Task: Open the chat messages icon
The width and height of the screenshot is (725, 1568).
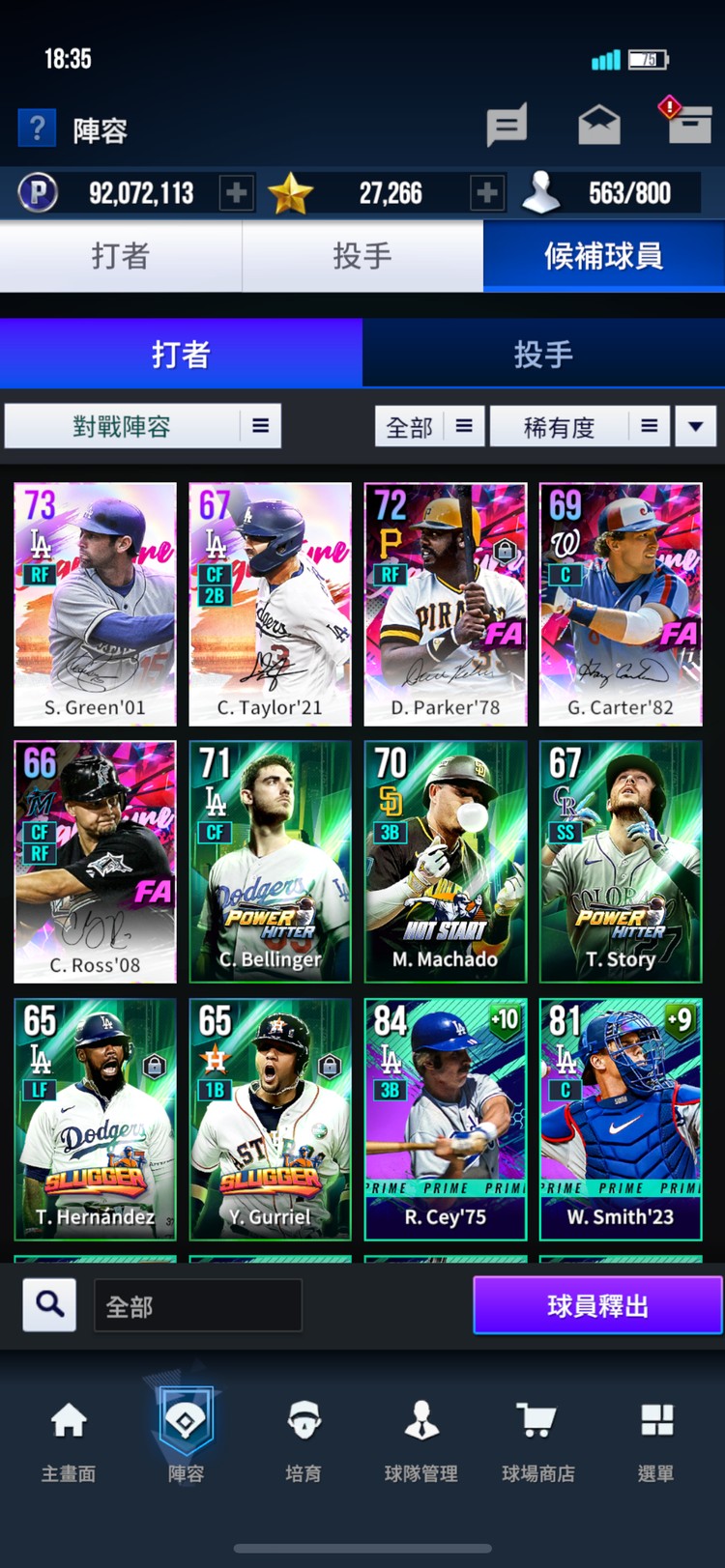Action: point(507,126)
